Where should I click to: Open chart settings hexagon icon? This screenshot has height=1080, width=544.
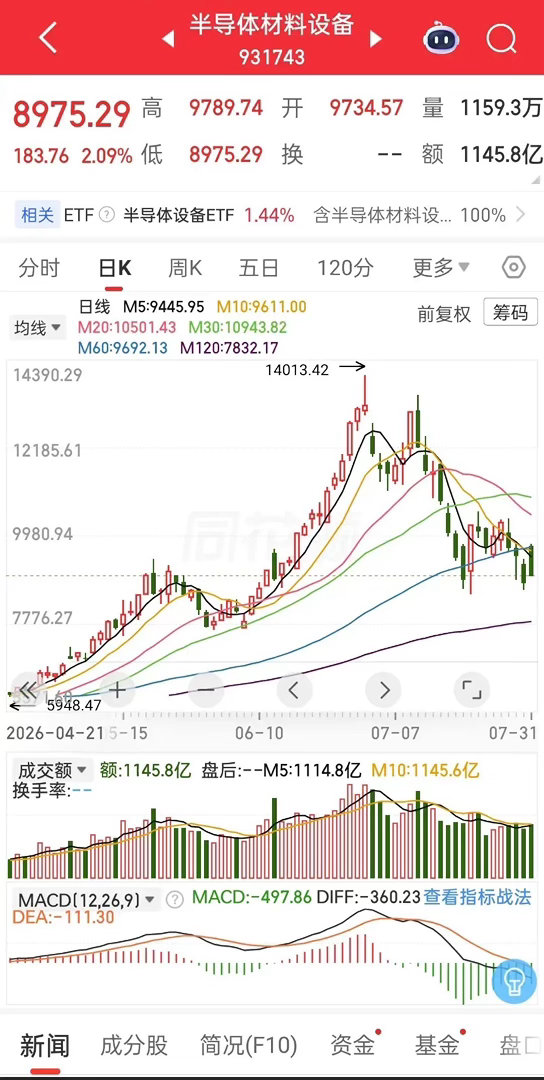click(514, 267)
